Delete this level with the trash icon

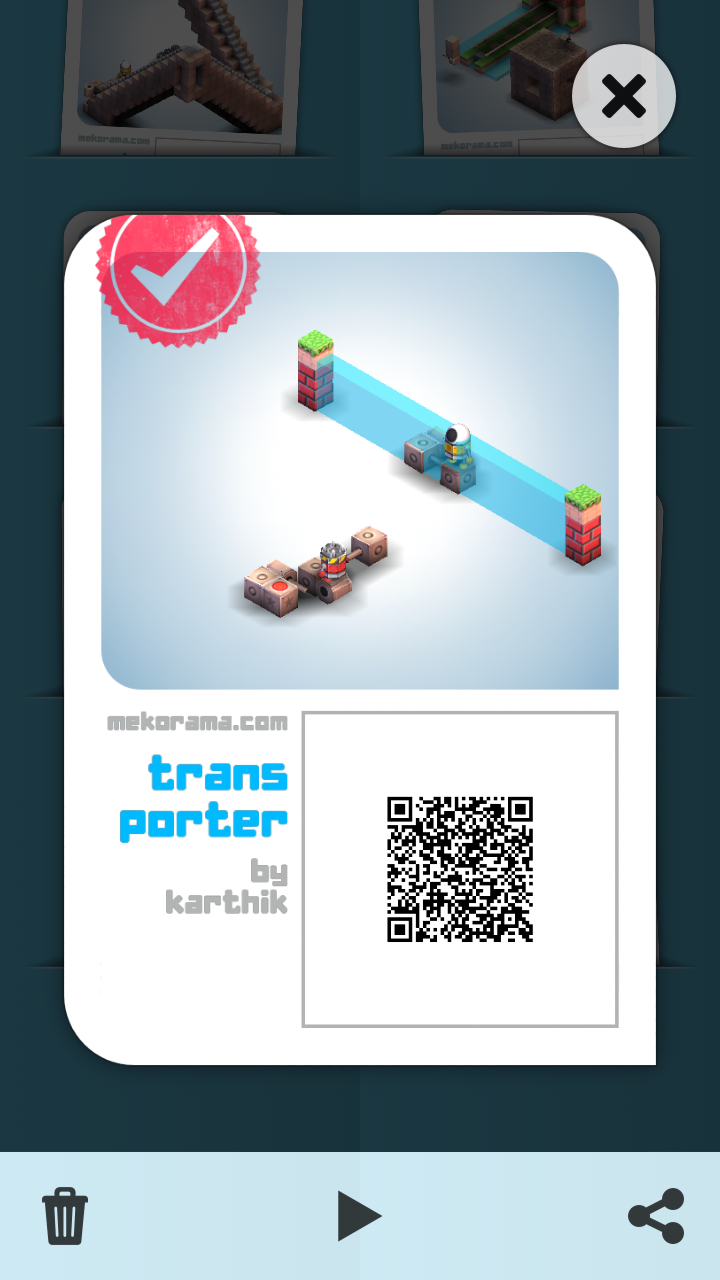click(65, 1216)
